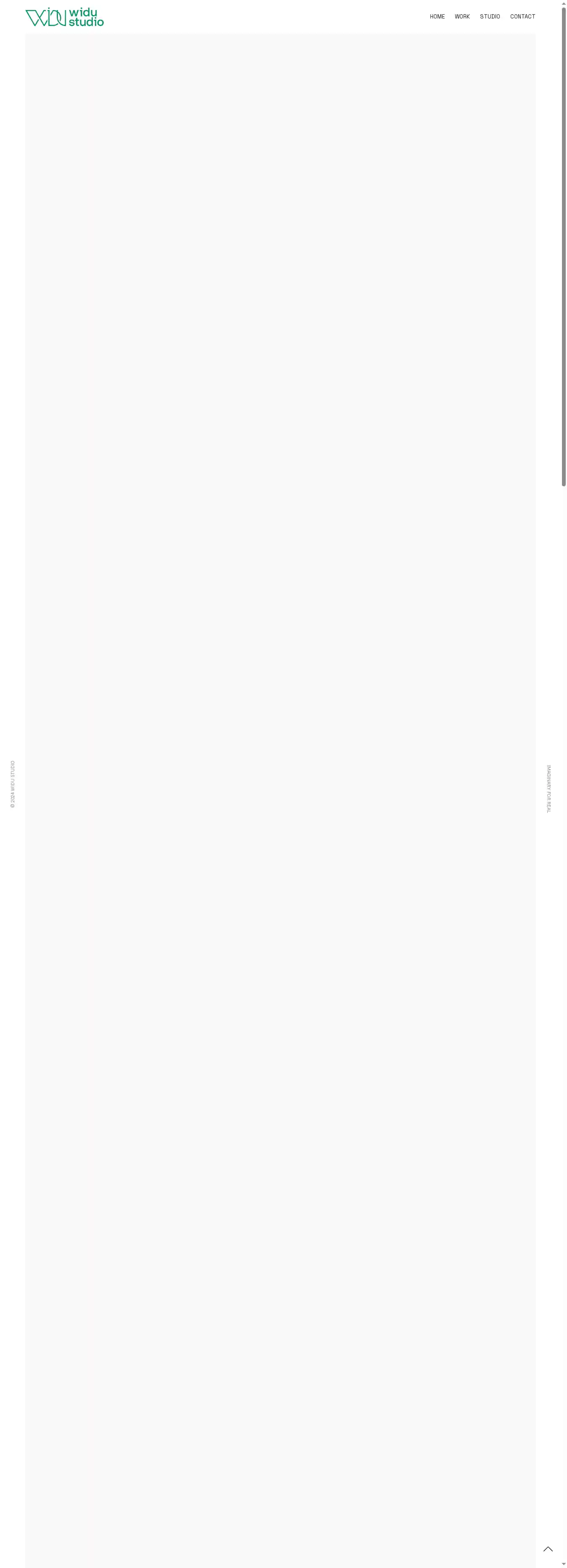Screen dimensions: 567x1568
Task: Tap the back-to-top arrow
Action: tap(548, 1549)
